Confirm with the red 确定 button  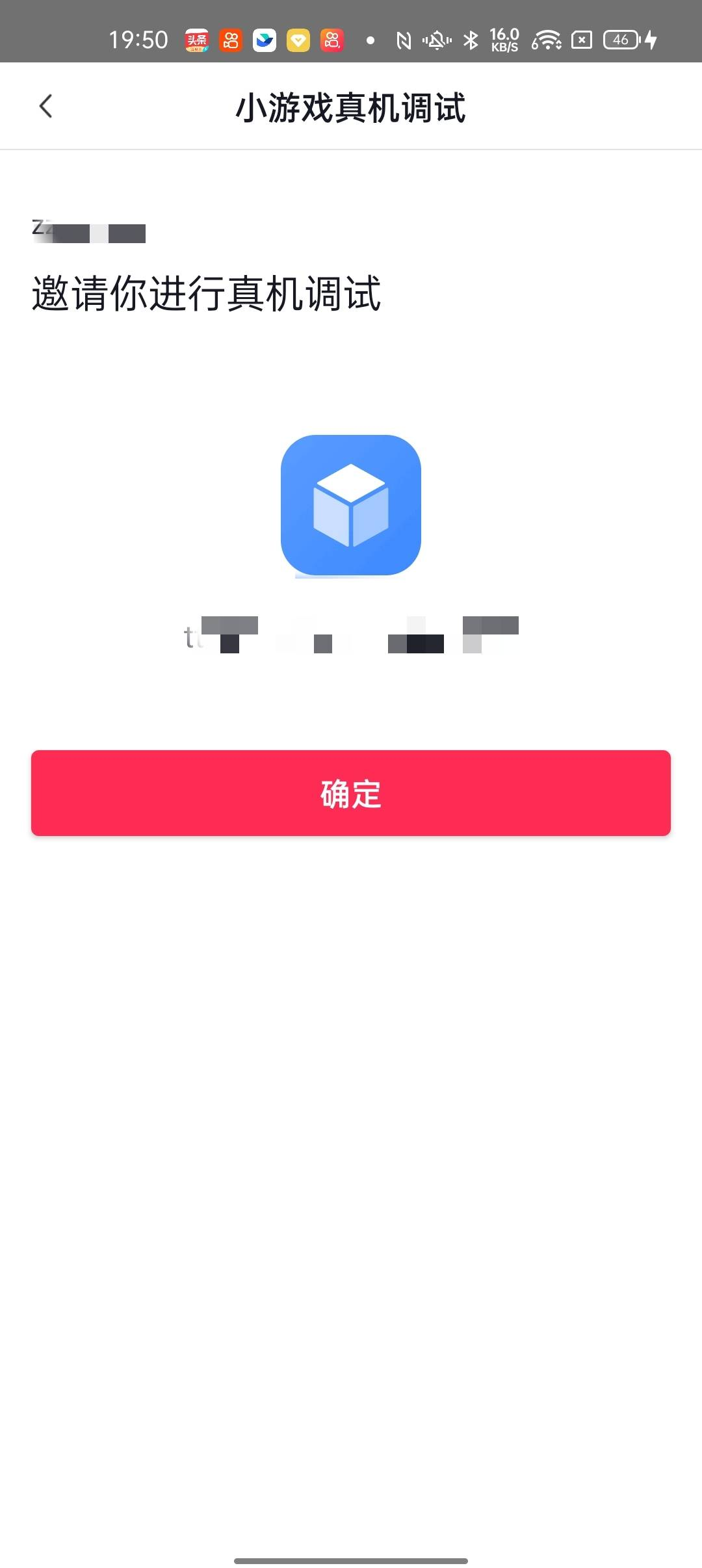tap(351, 792)
